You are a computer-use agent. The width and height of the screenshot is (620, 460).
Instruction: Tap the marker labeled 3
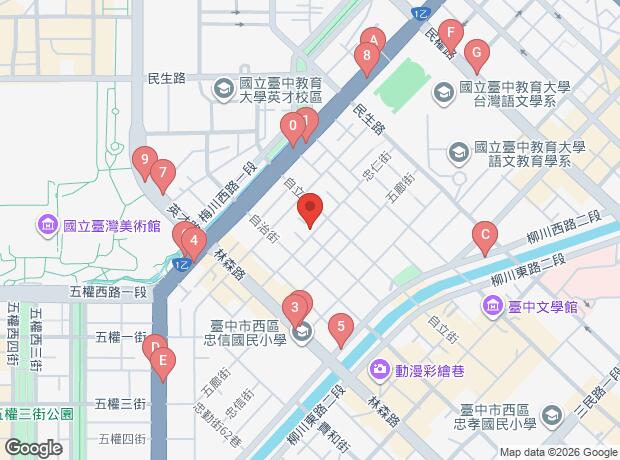[x=295, y=306]
